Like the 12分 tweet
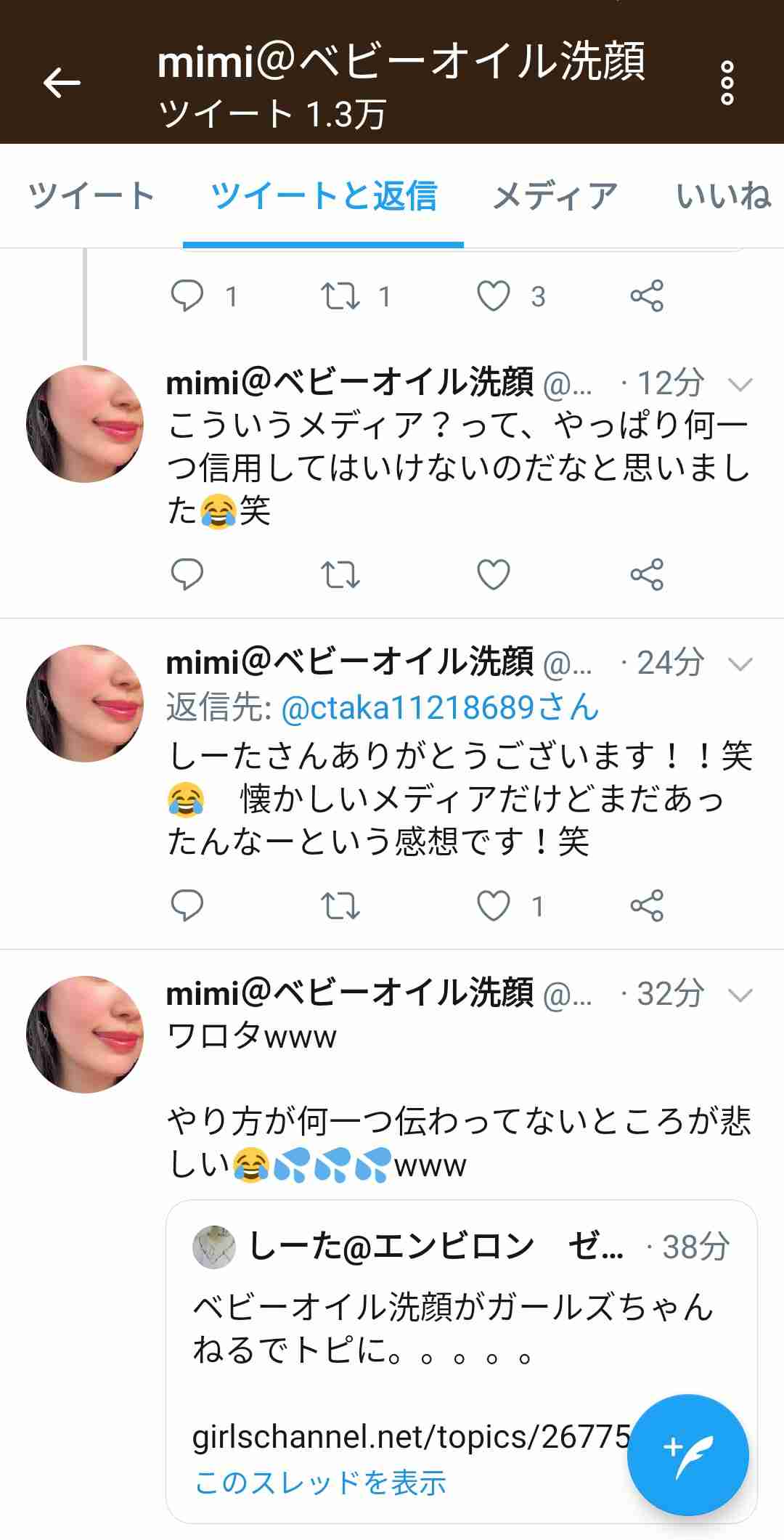The height and width of the screenshot is (1540, 784). pos(494,574)
